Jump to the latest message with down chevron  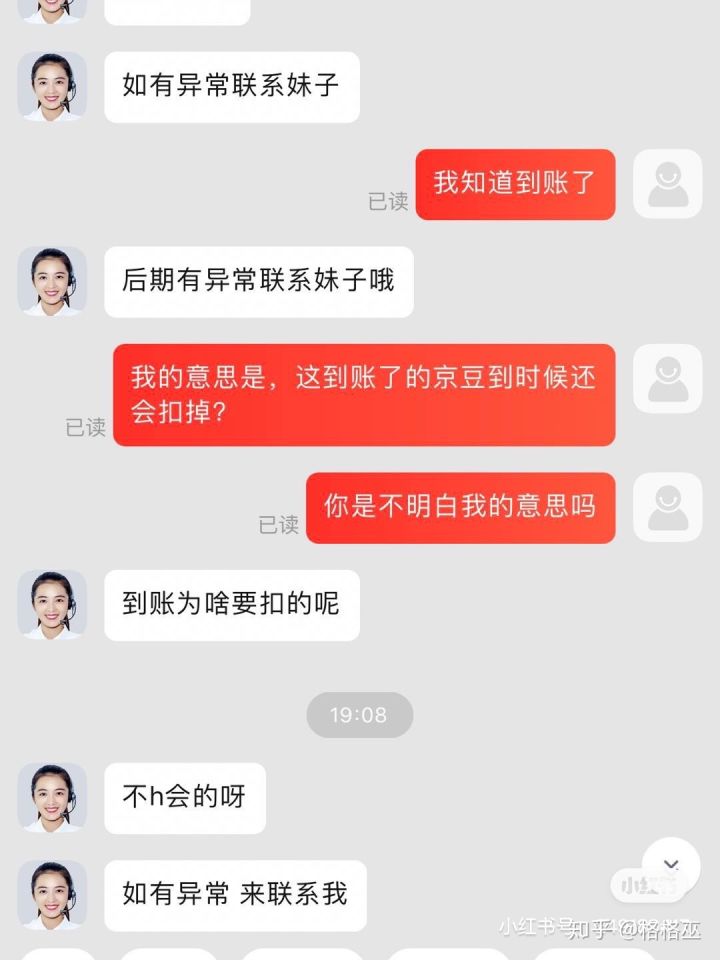[671, 865]
